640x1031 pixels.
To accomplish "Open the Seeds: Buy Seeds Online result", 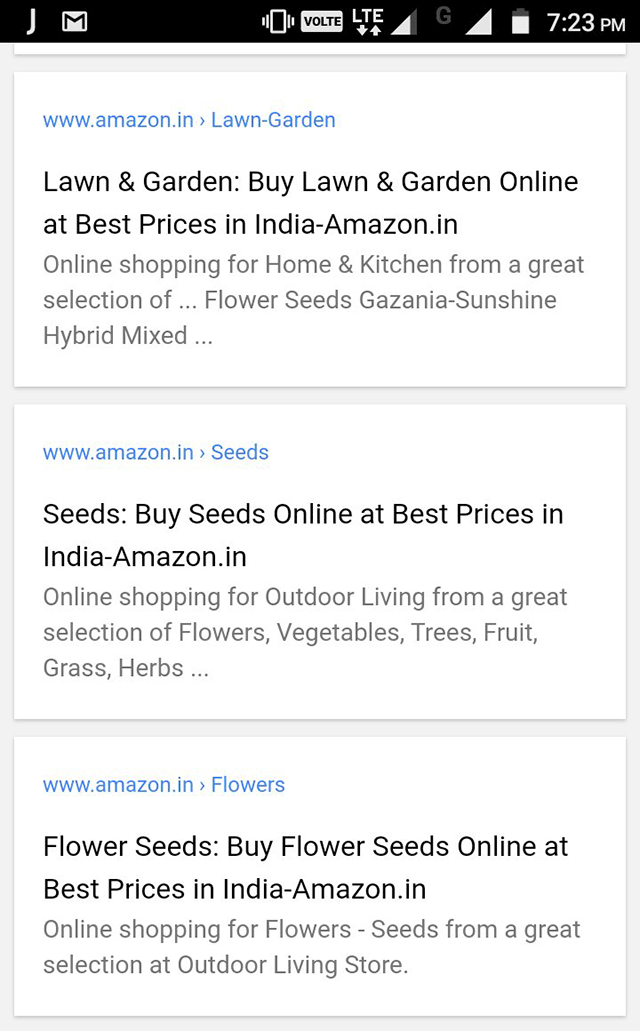I will click(x=303, y=535).
